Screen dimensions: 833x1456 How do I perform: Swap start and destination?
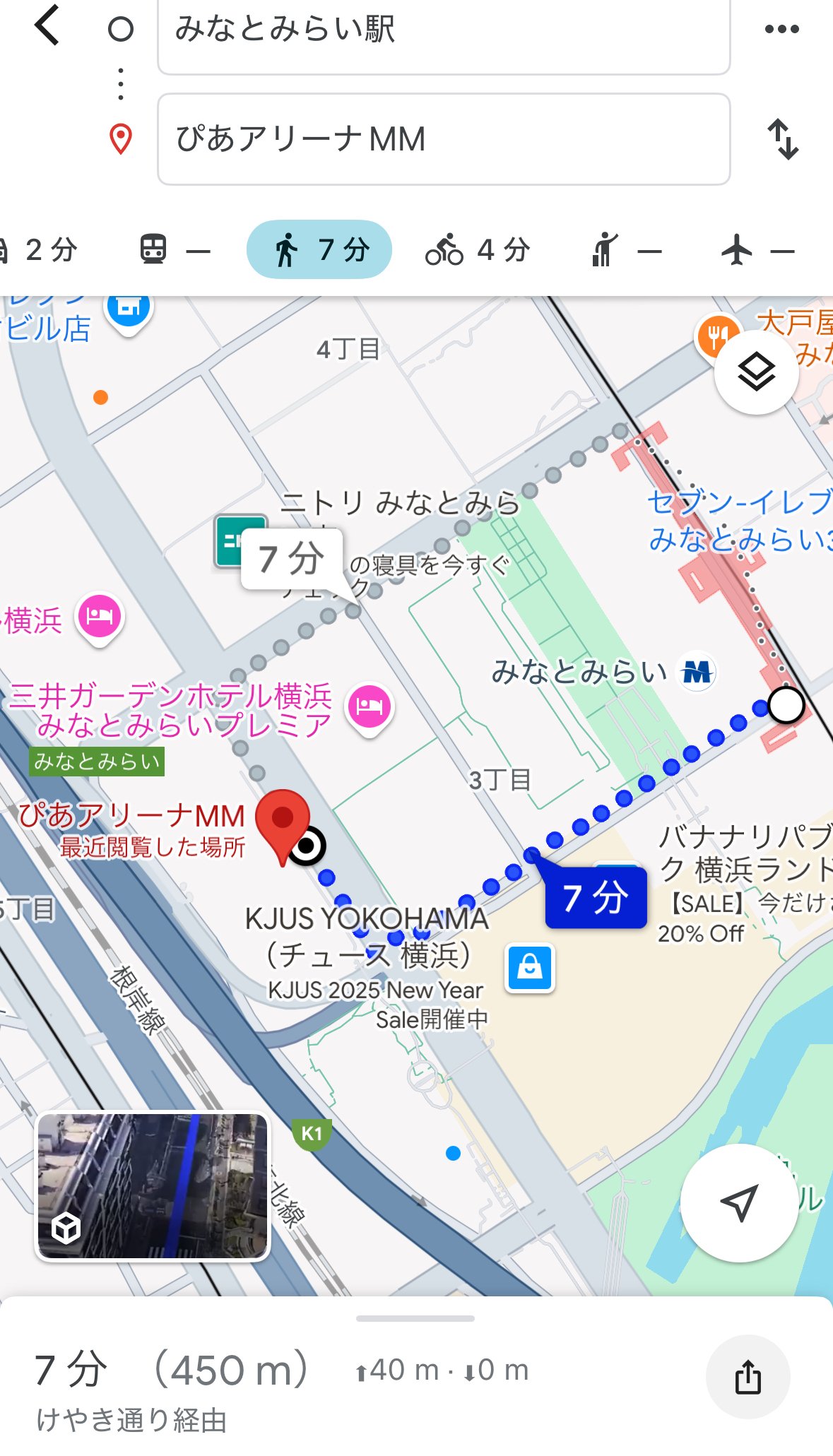click(x=783, y=139)
